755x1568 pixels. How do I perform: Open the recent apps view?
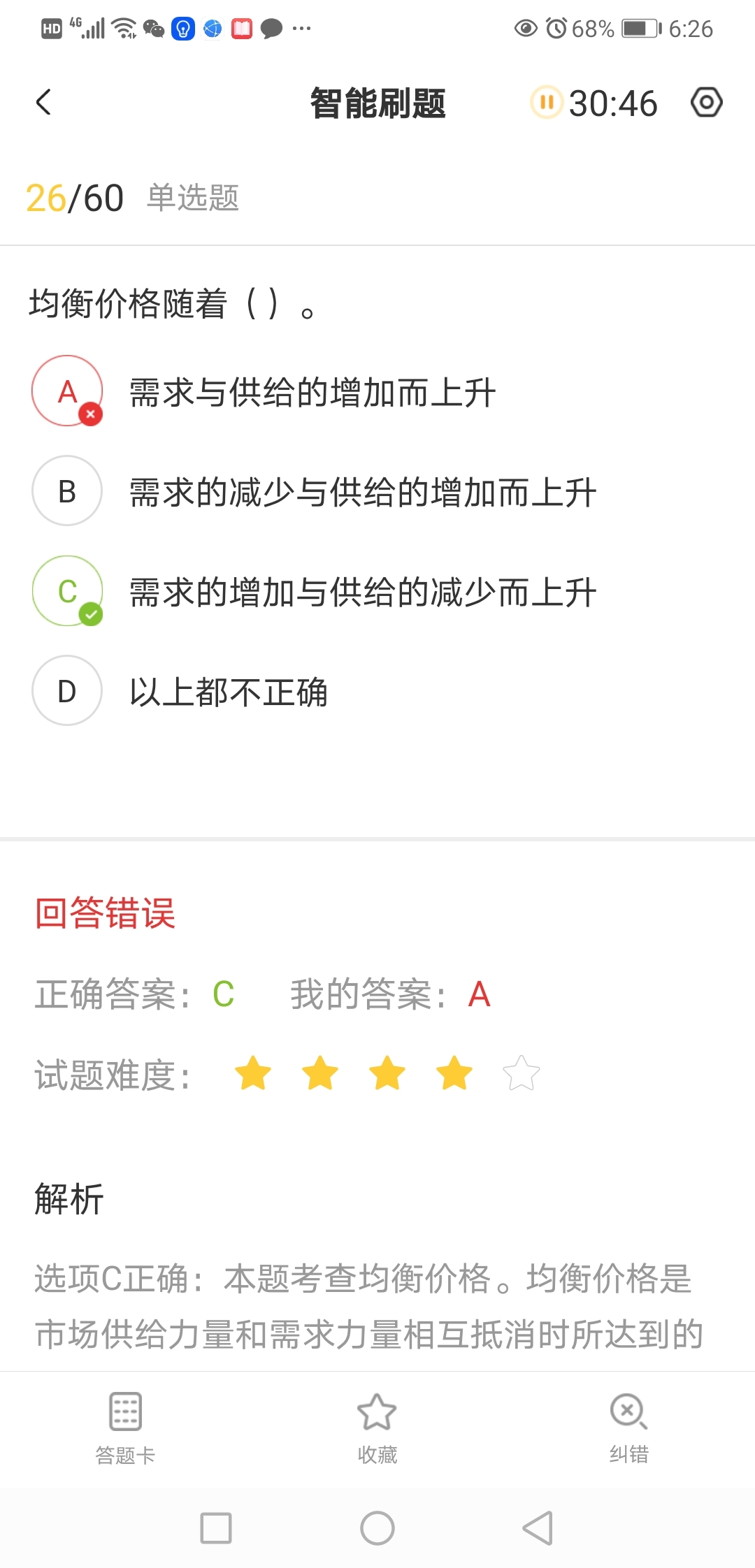tap(216, 1527)
